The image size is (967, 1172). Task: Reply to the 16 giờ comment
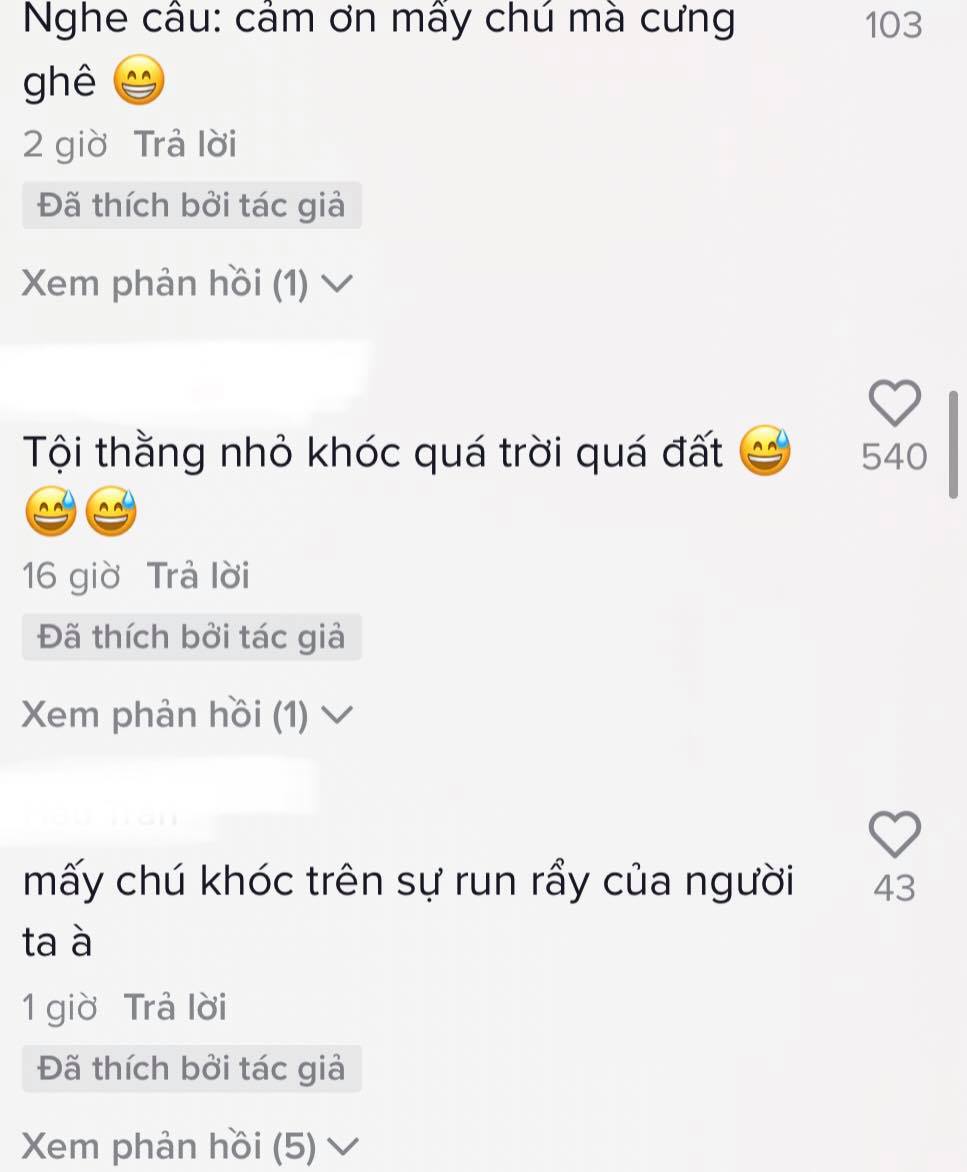[x=197, y=576]
